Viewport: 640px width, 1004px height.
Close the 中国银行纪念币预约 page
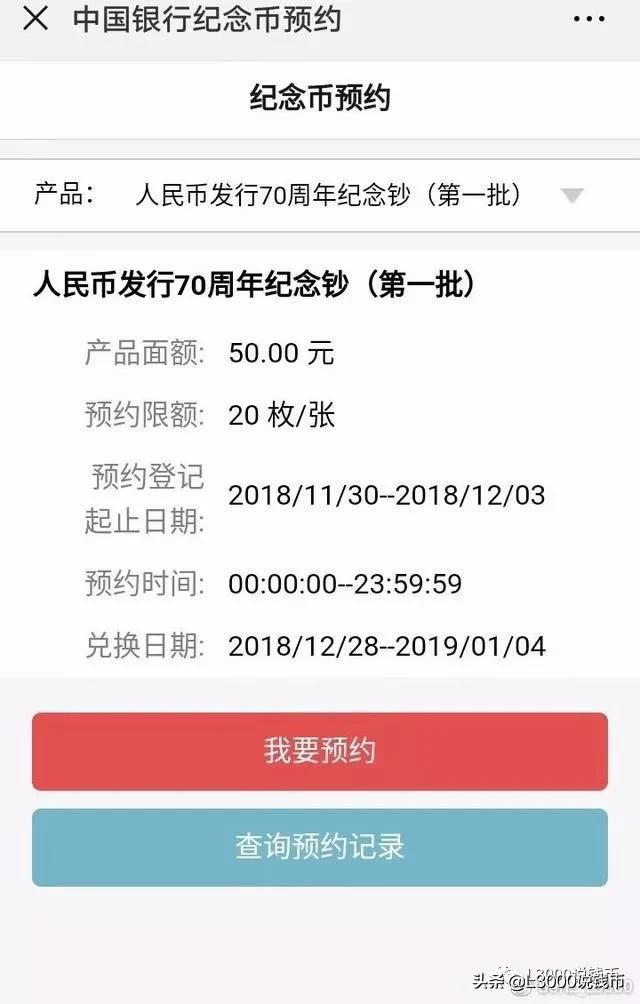point(35,19)
